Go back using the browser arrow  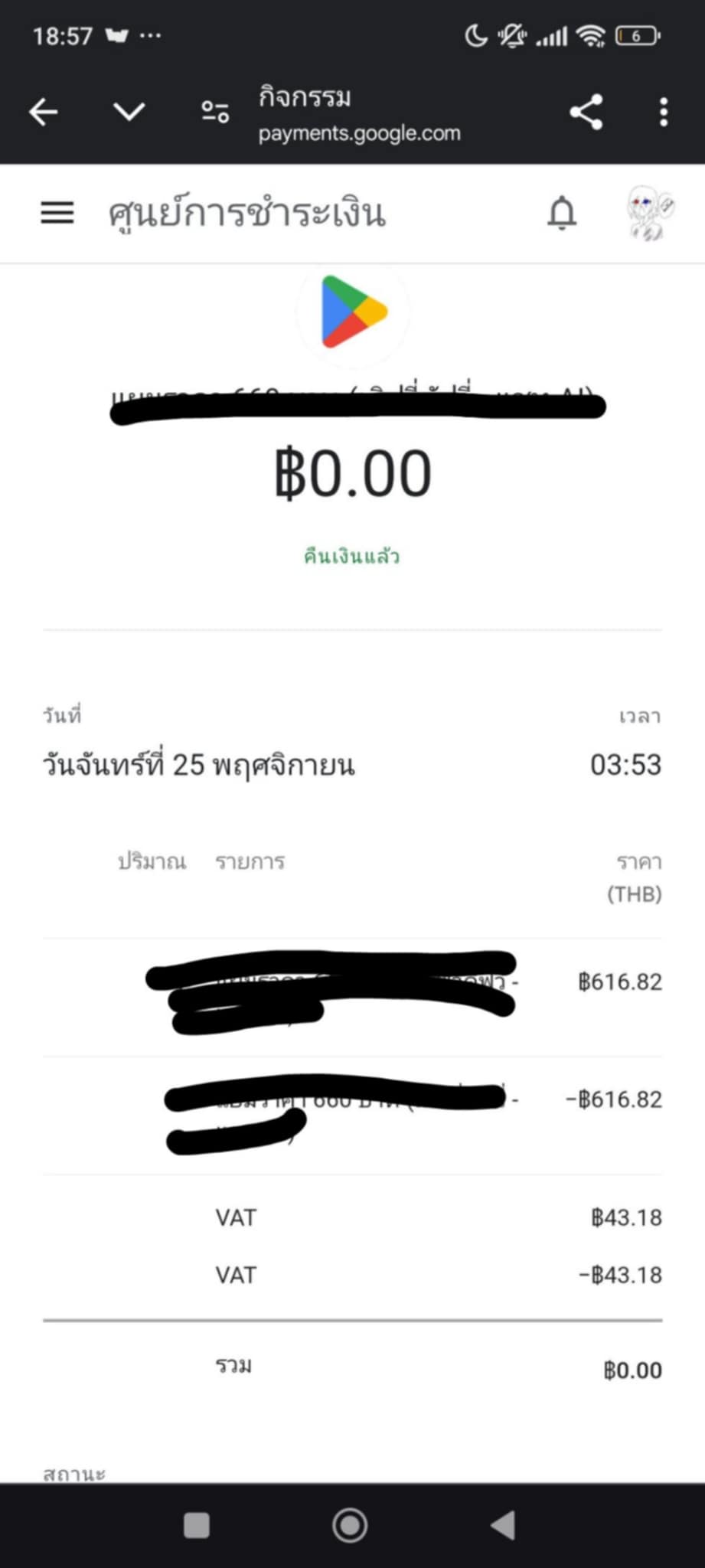point(44,113)
